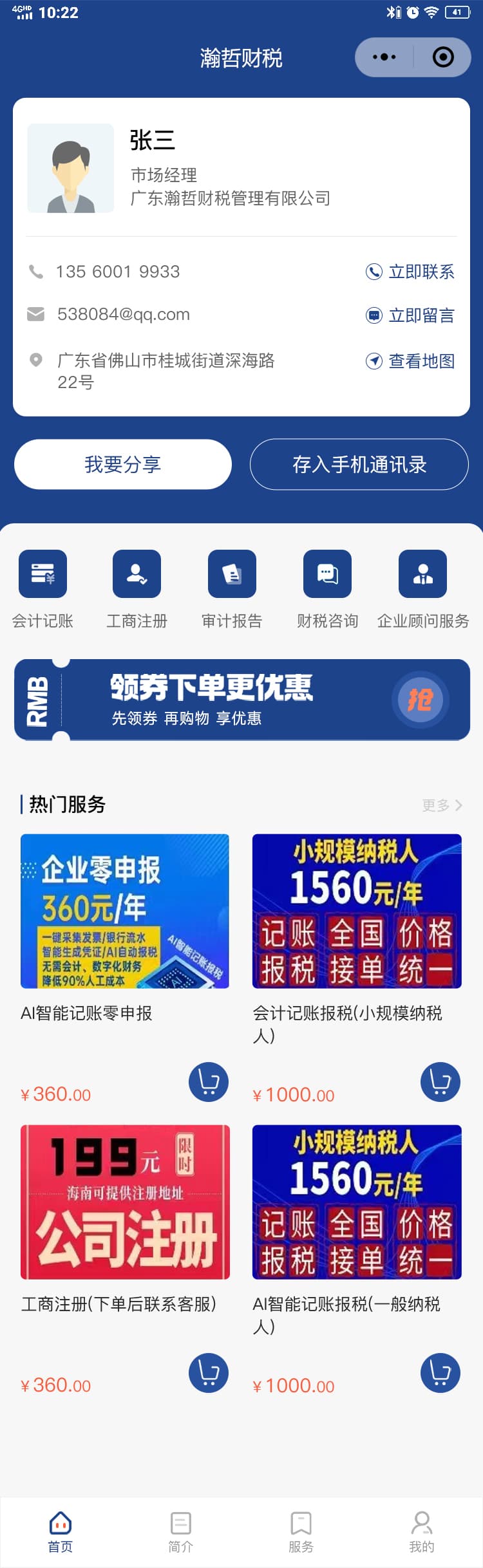The height and width of the screenshot is (1568, 483).
Task: Open the 工商注册(下单后联系客服) product card
Action: click(125, 1202)
